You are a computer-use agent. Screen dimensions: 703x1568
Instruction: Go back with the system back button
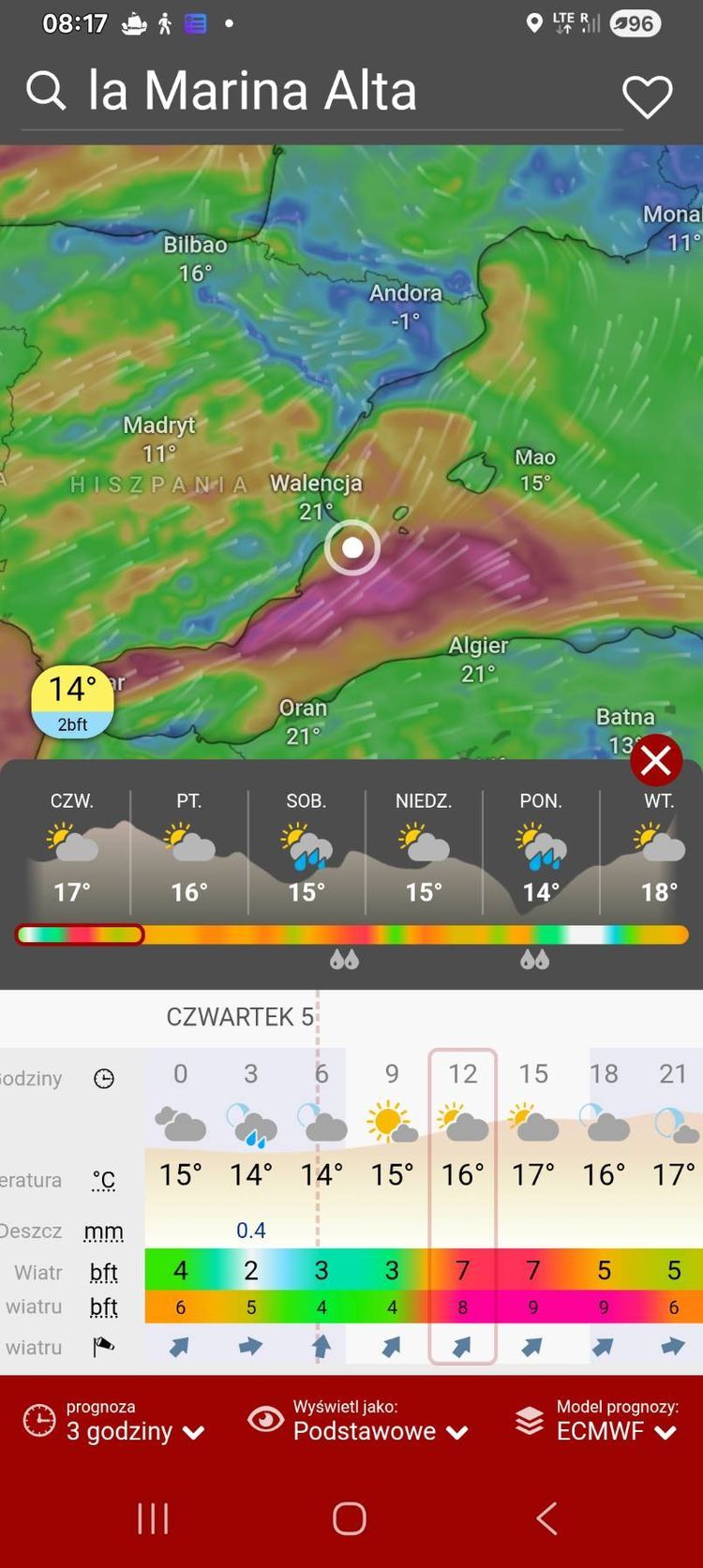[547, 1517]
